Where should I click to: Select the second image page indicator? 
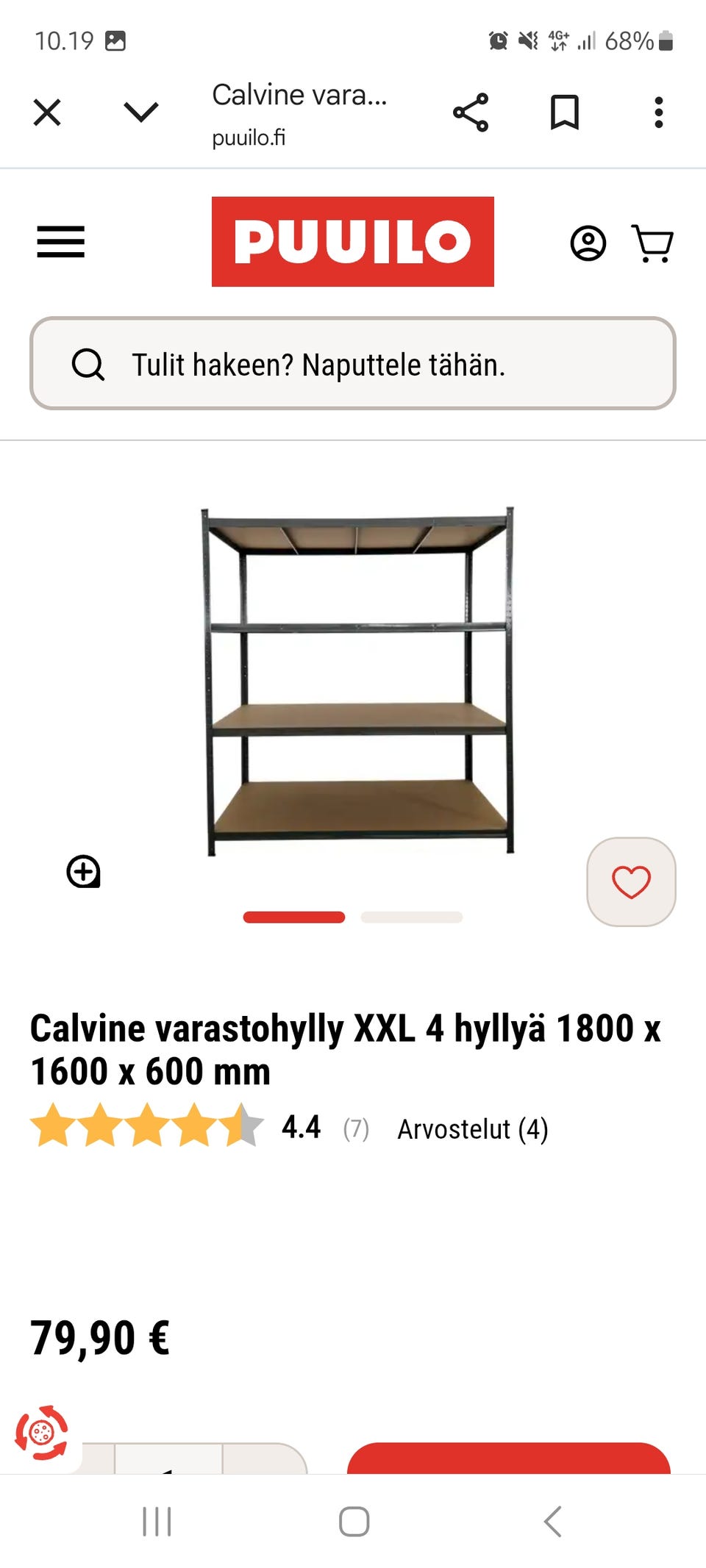411,917
